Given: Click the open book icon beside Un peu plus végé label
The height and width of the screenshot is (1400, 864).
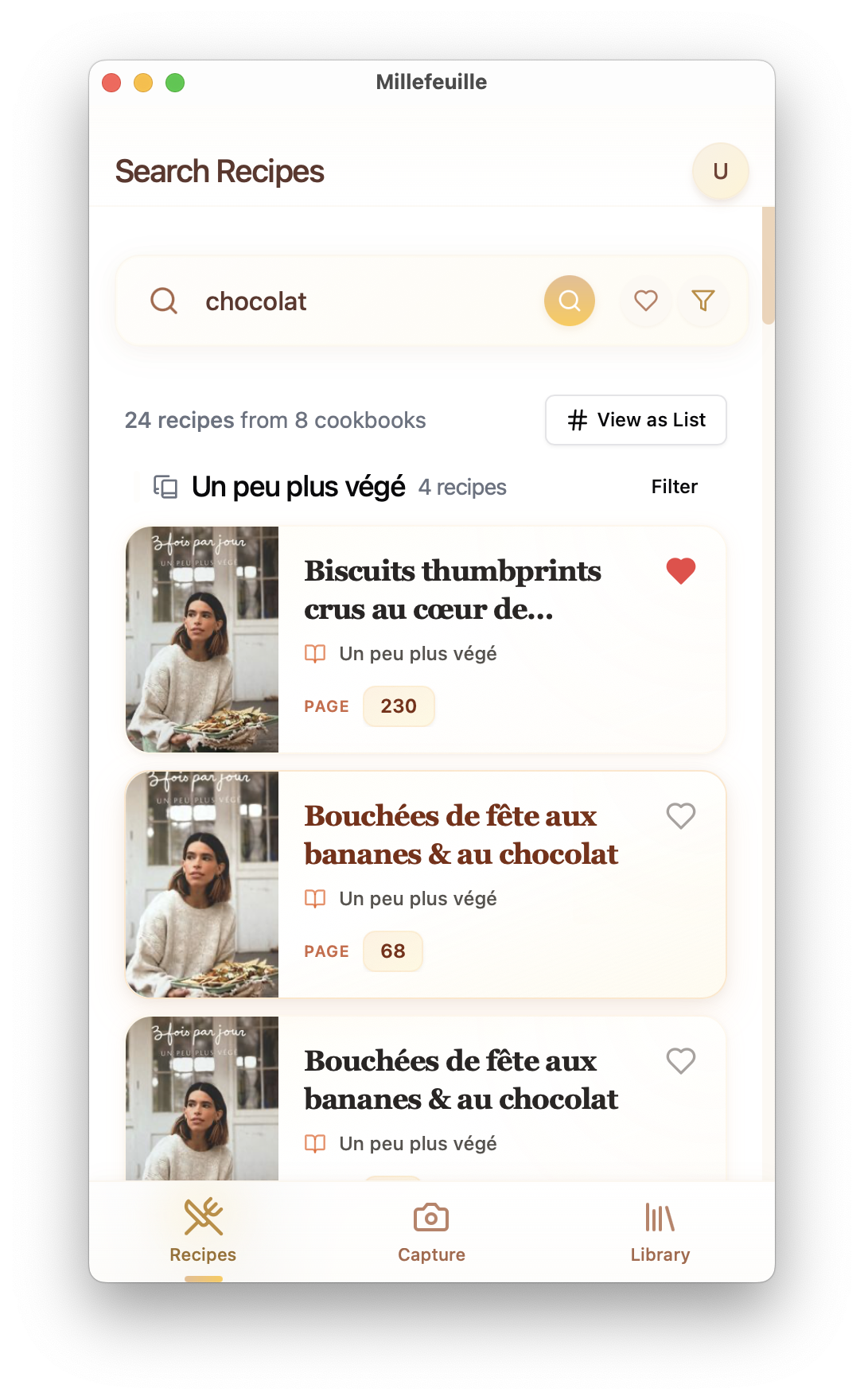Looking at the screenshot, I should [315, 653].
